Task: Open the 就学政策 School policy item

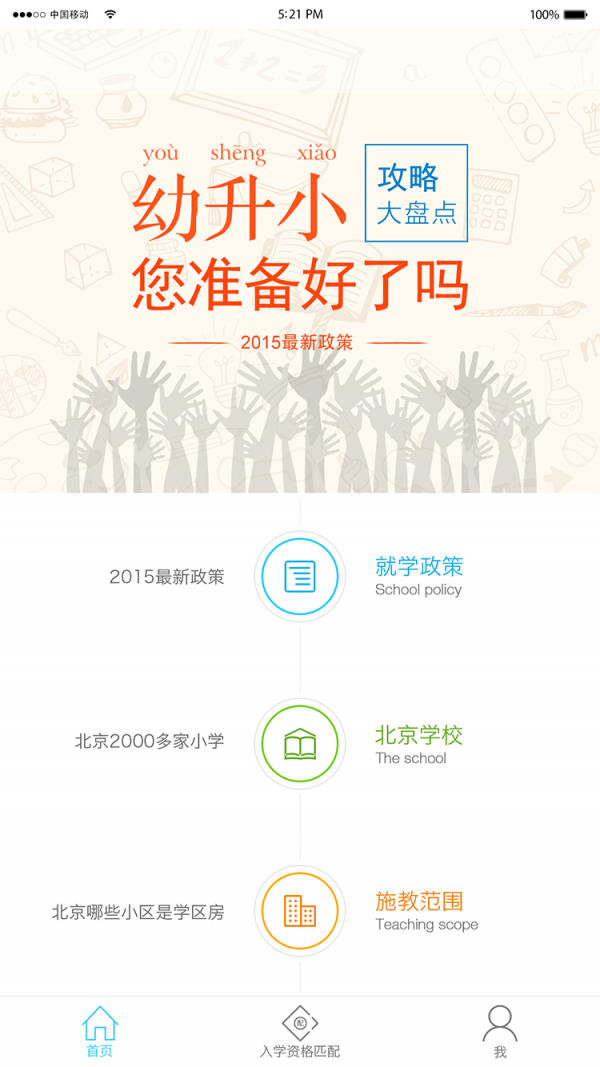Action: [x=300, y=577]
